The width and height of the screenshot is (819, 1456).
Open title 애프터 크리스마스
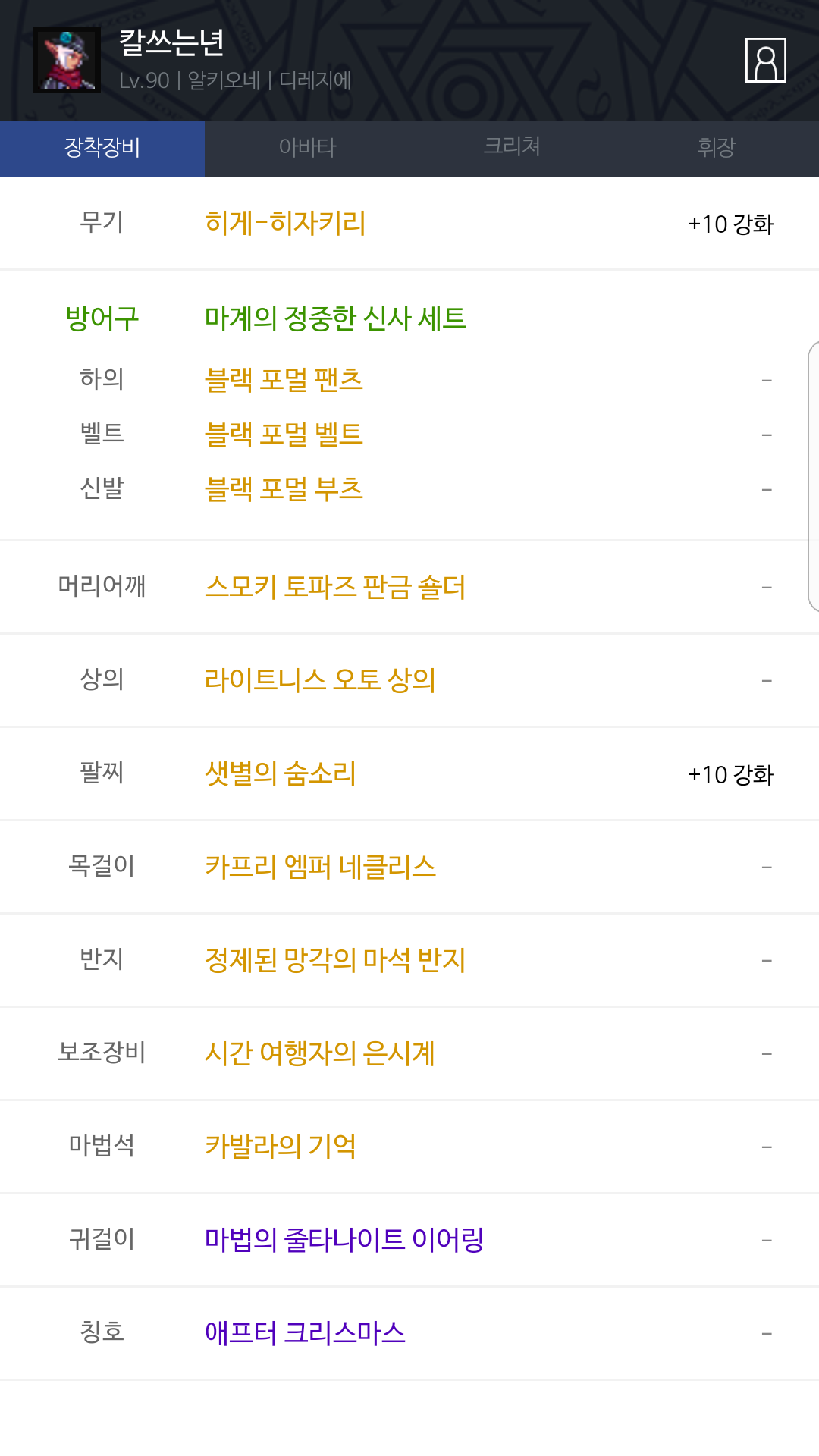click(x=305, y=1333)
